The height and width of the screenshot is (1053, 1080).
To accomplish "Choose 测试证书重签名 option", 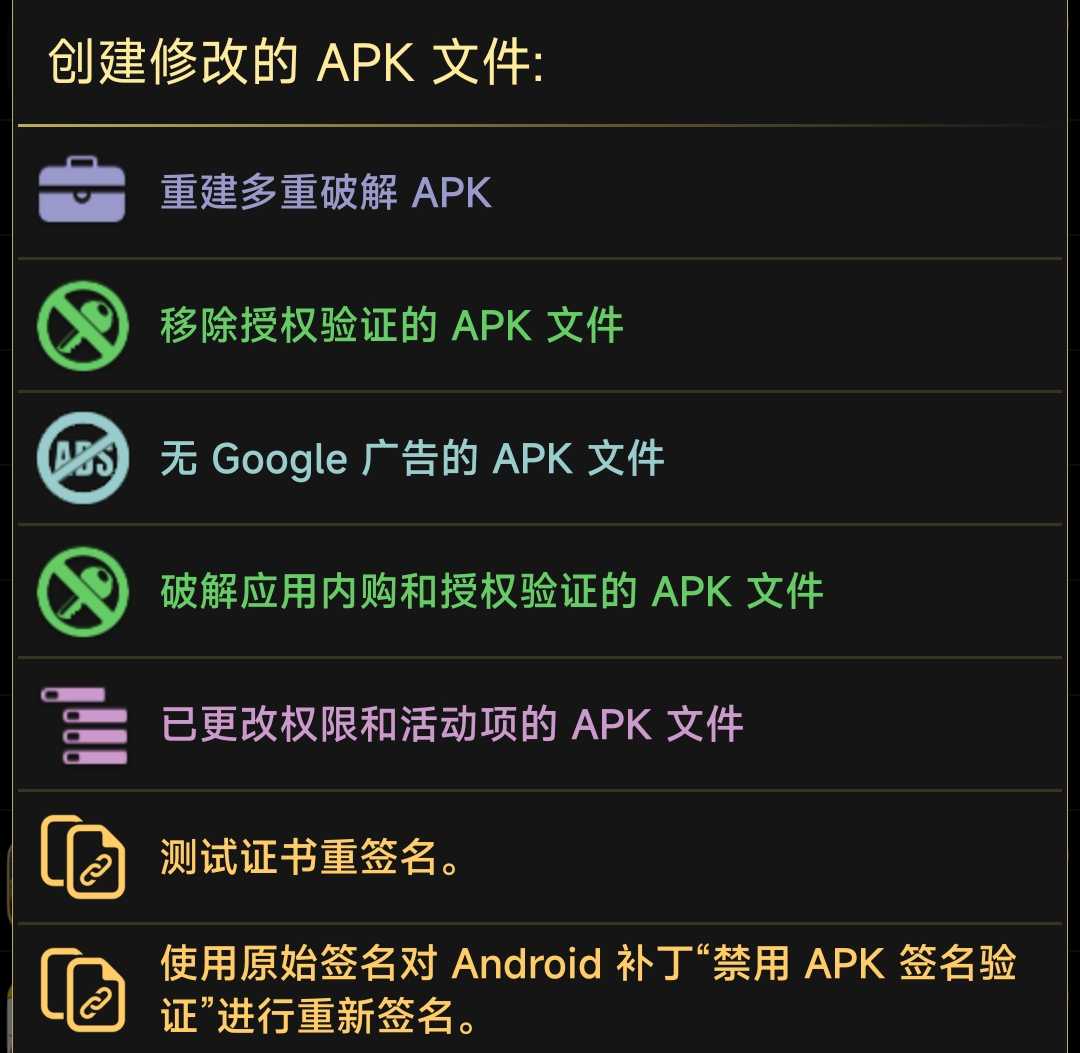I will click(x=310, y=857).
